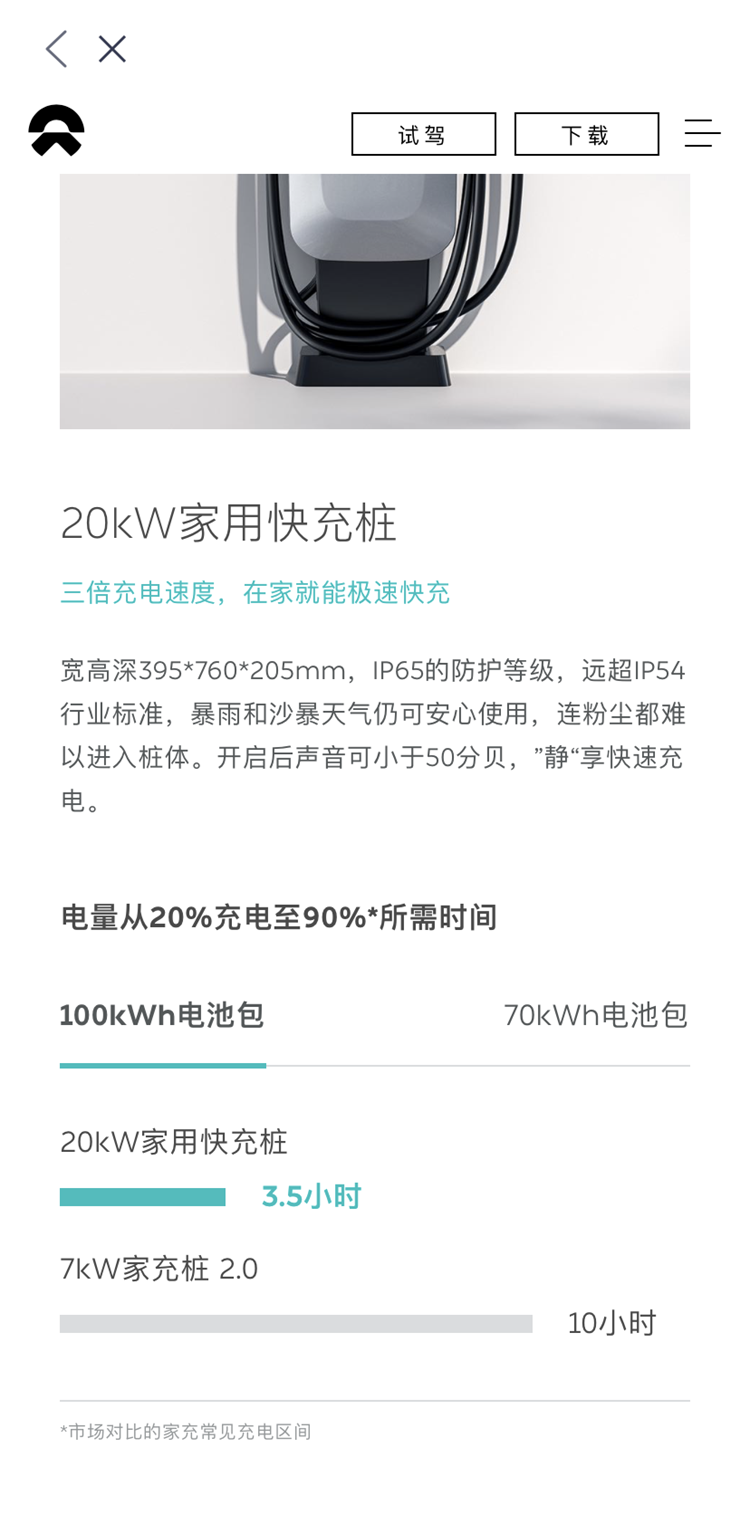750x1524 pixels.
Task: Switch to the 70kWh电池包 tab
Action: pos(595,1016)
